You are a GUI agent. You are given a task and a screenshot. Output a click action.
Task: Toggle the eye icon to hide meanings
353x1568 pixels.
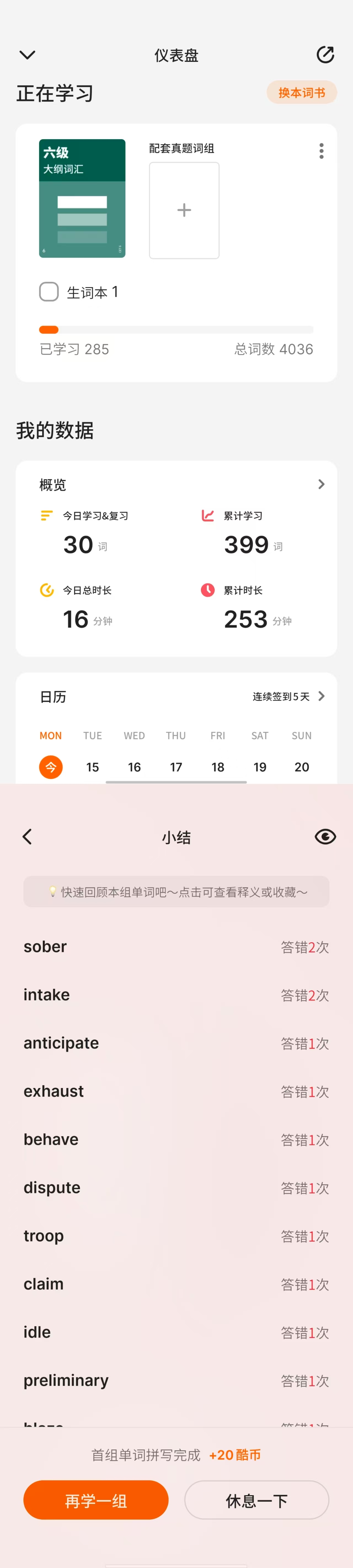coord(325,837)
